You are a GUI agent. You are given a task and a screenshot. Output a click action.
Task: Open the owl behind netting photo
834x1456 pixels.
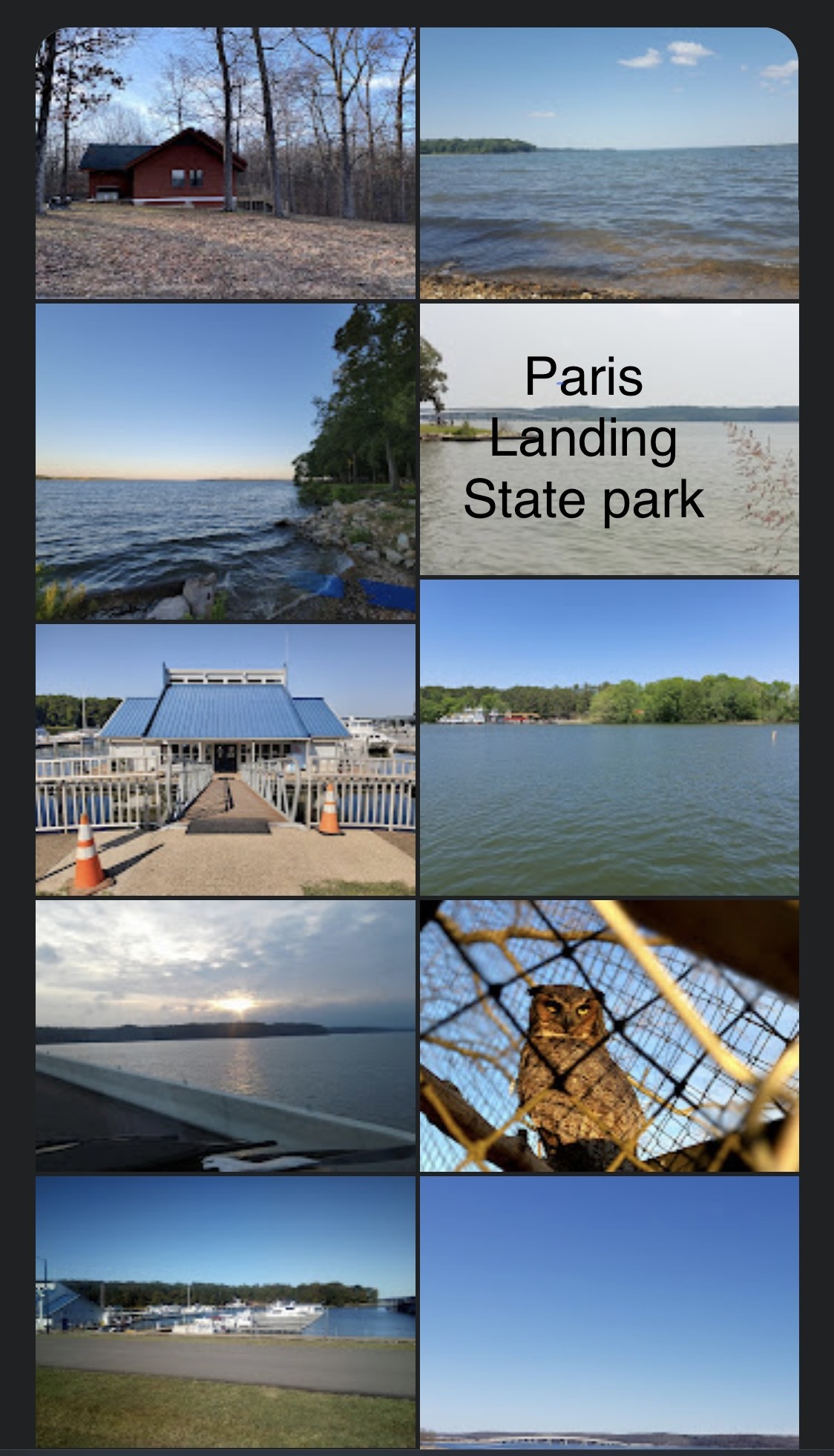pos(609,1035)
